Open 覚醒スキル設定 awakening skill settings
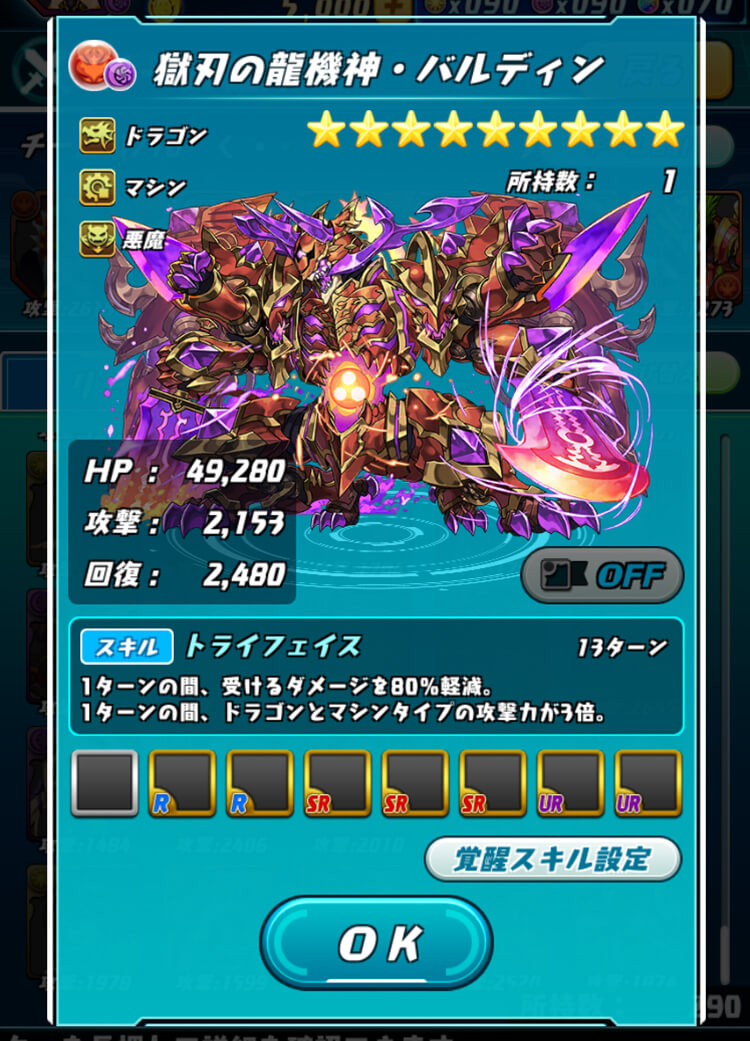The image size is (750, 1041). 553,858
